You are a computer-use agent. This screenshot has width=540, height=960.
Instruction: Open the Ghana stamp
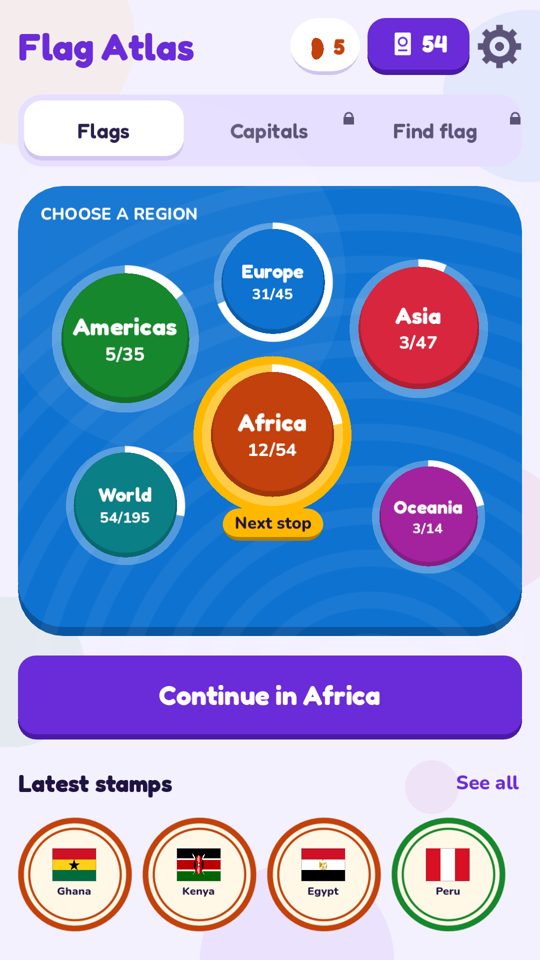tap(75, 874)
